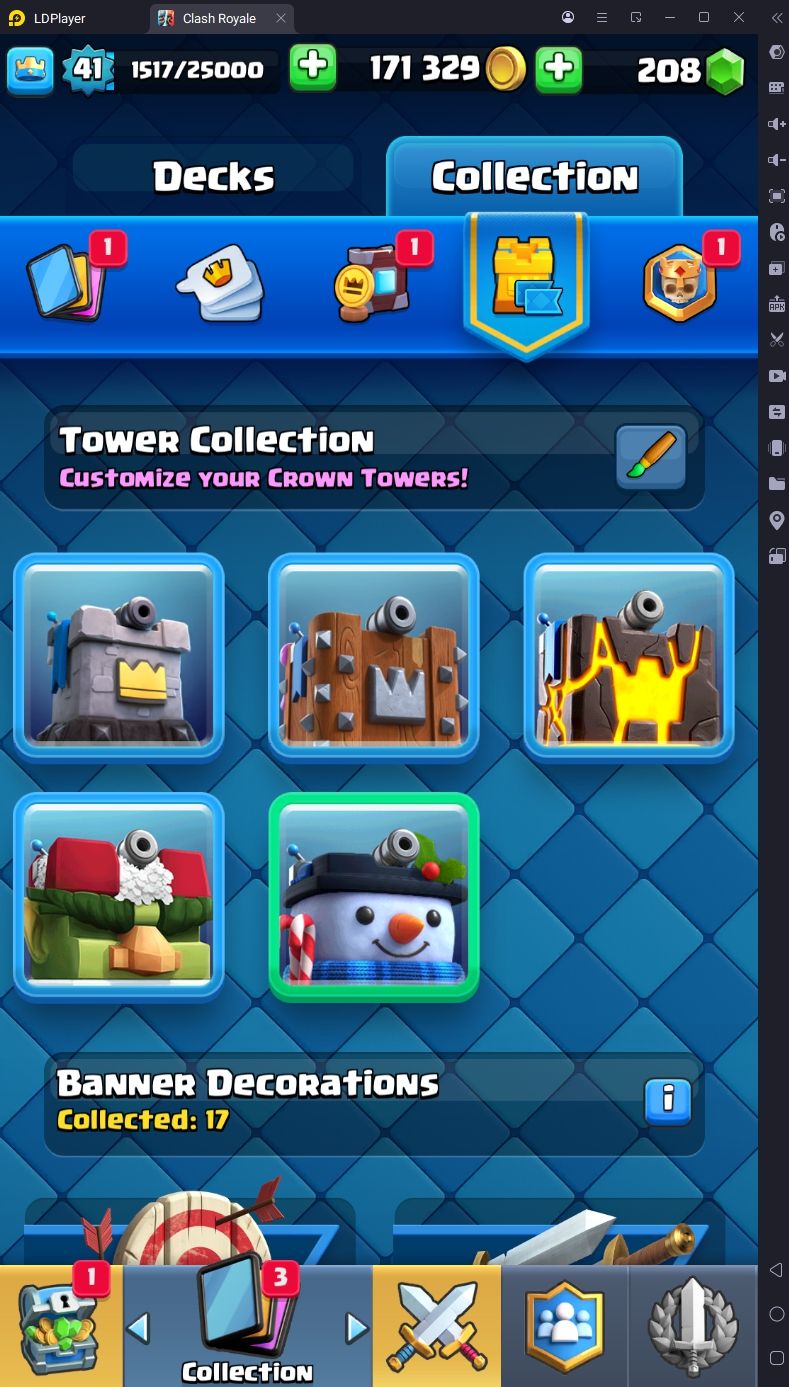Open the king level profile icon
This screenshot has width=789, height=1387.
coord(30,69)
